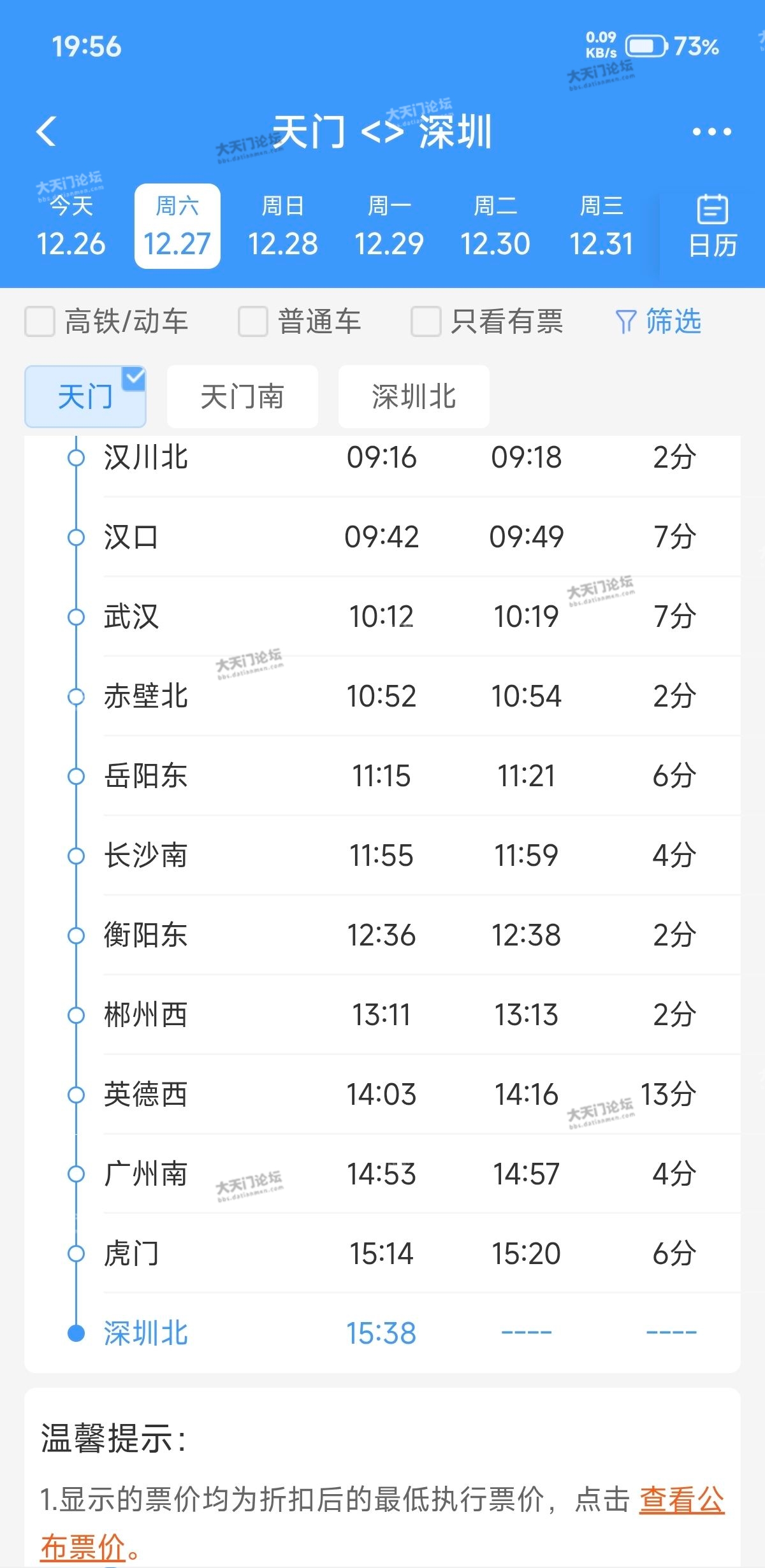The image size is (765, 1568).
Task: Switch to 周日 12.28
Action: click(283, 226)
